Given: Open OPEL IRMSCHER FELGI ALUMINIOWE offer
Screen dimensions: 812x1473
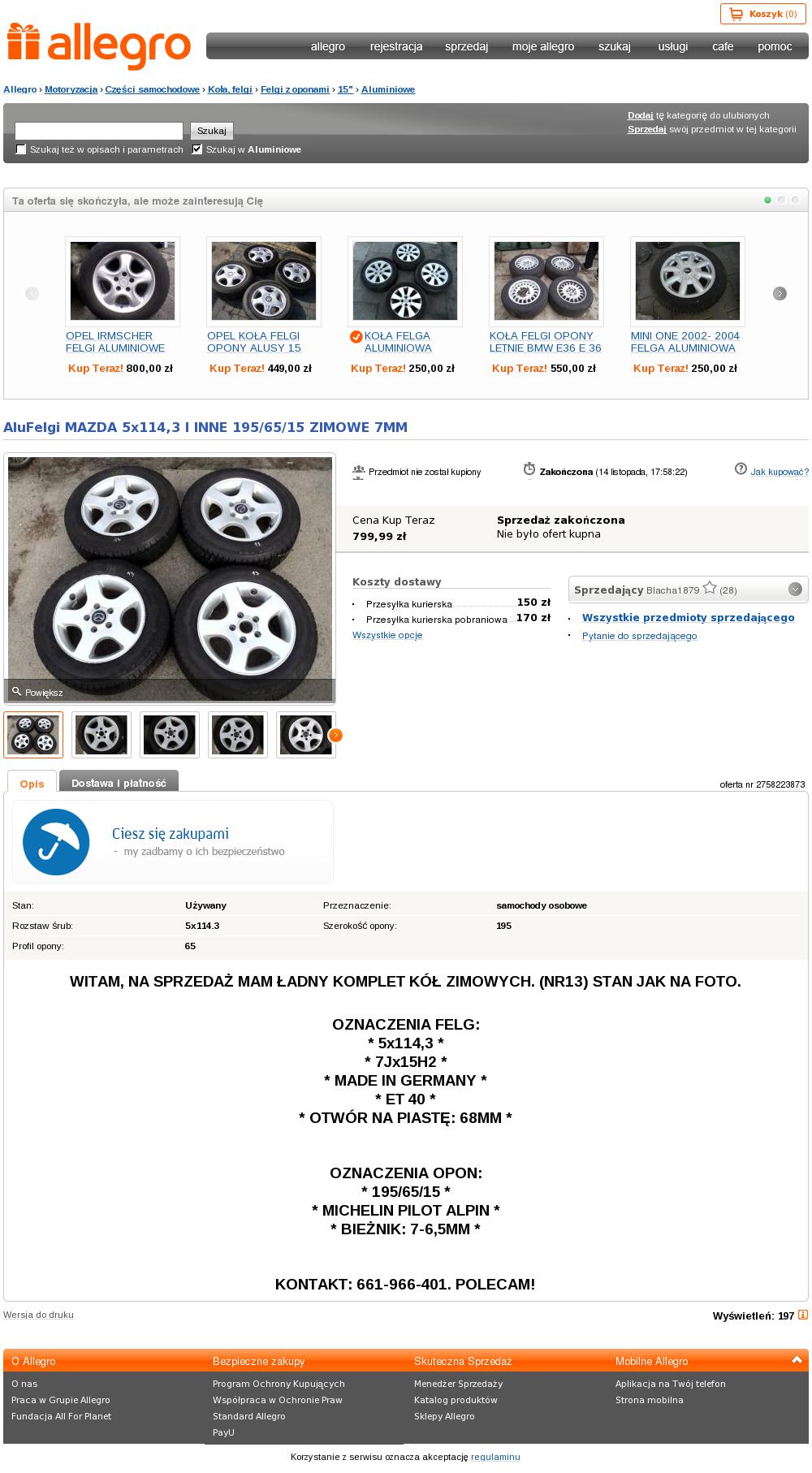Looking at the screenshot, I should pyautogui.click(x=115, y=342).
